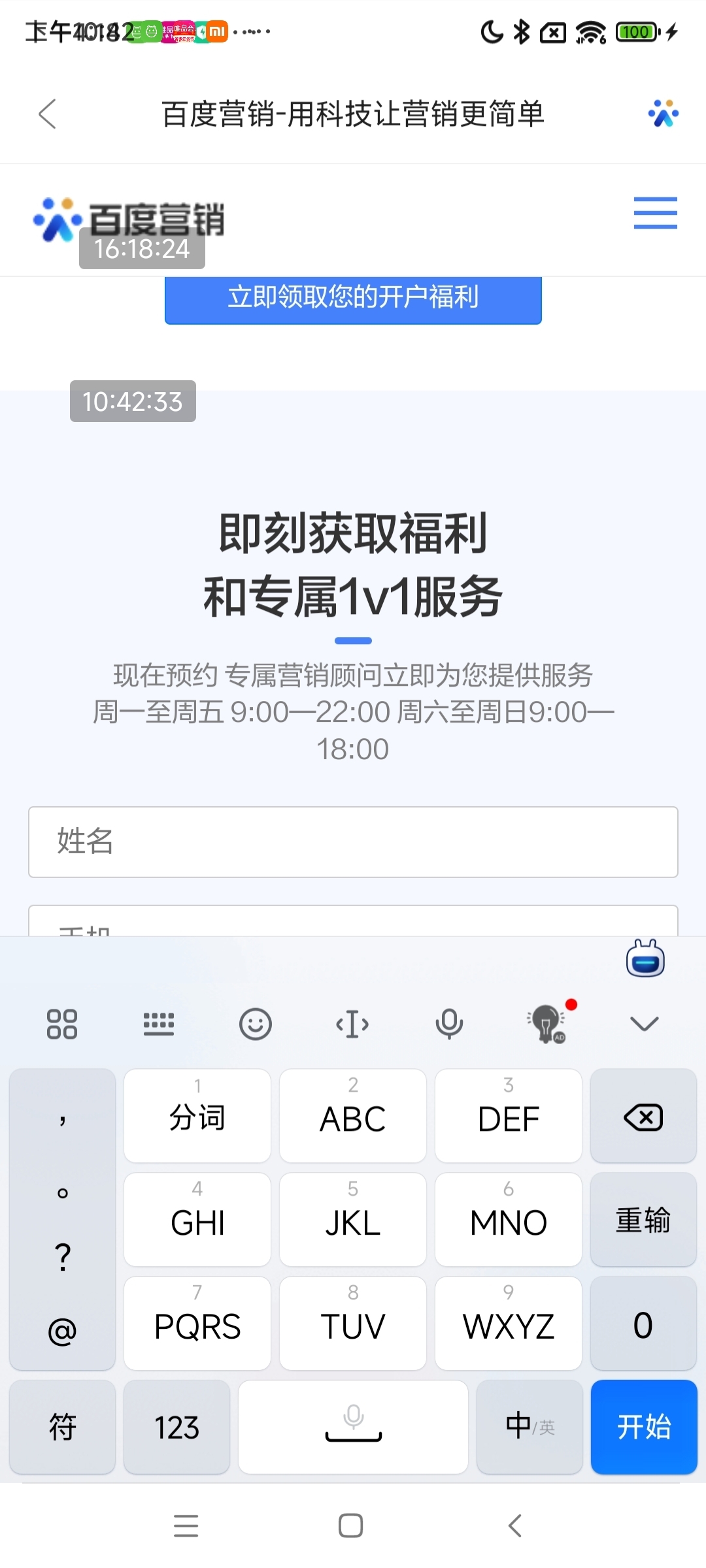Screen dimensions: 706x1568
Task: Open the hamburger menu on the page
Action: (x=655, y=213)
